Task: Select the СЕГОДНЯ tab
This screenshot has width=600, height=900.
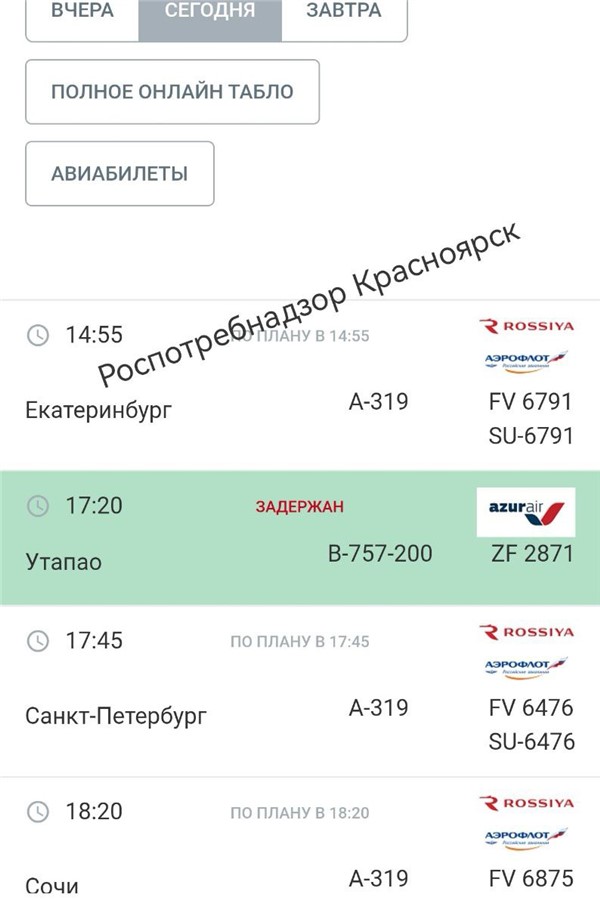Action: pos(210,13)
